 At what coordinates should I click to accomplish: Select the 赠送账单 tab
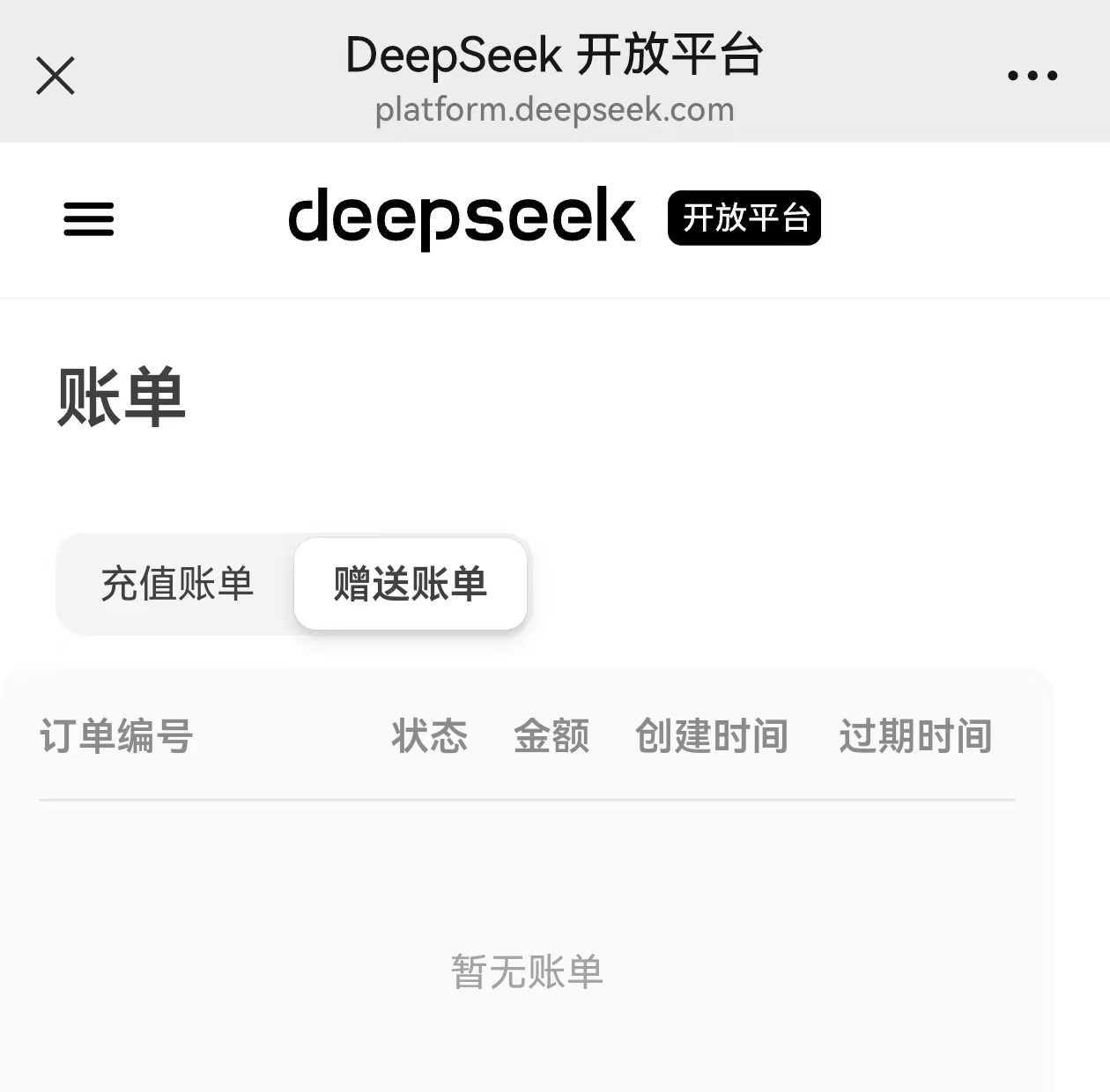point(411,584)
